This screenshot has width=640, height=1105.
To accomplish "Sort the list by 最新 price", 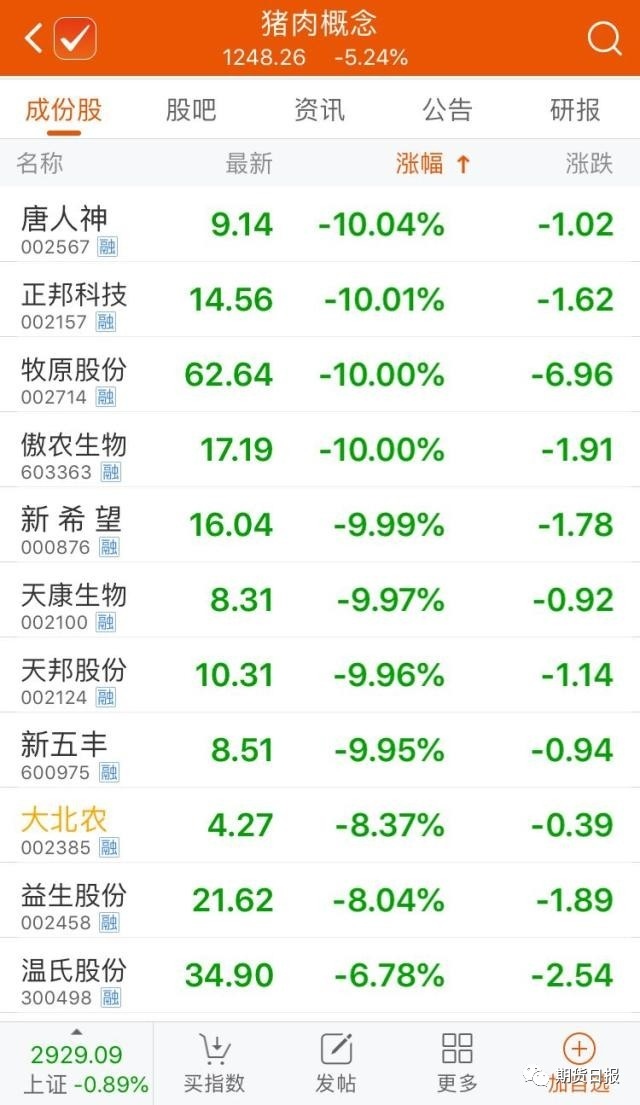I will tap(248, 164).
